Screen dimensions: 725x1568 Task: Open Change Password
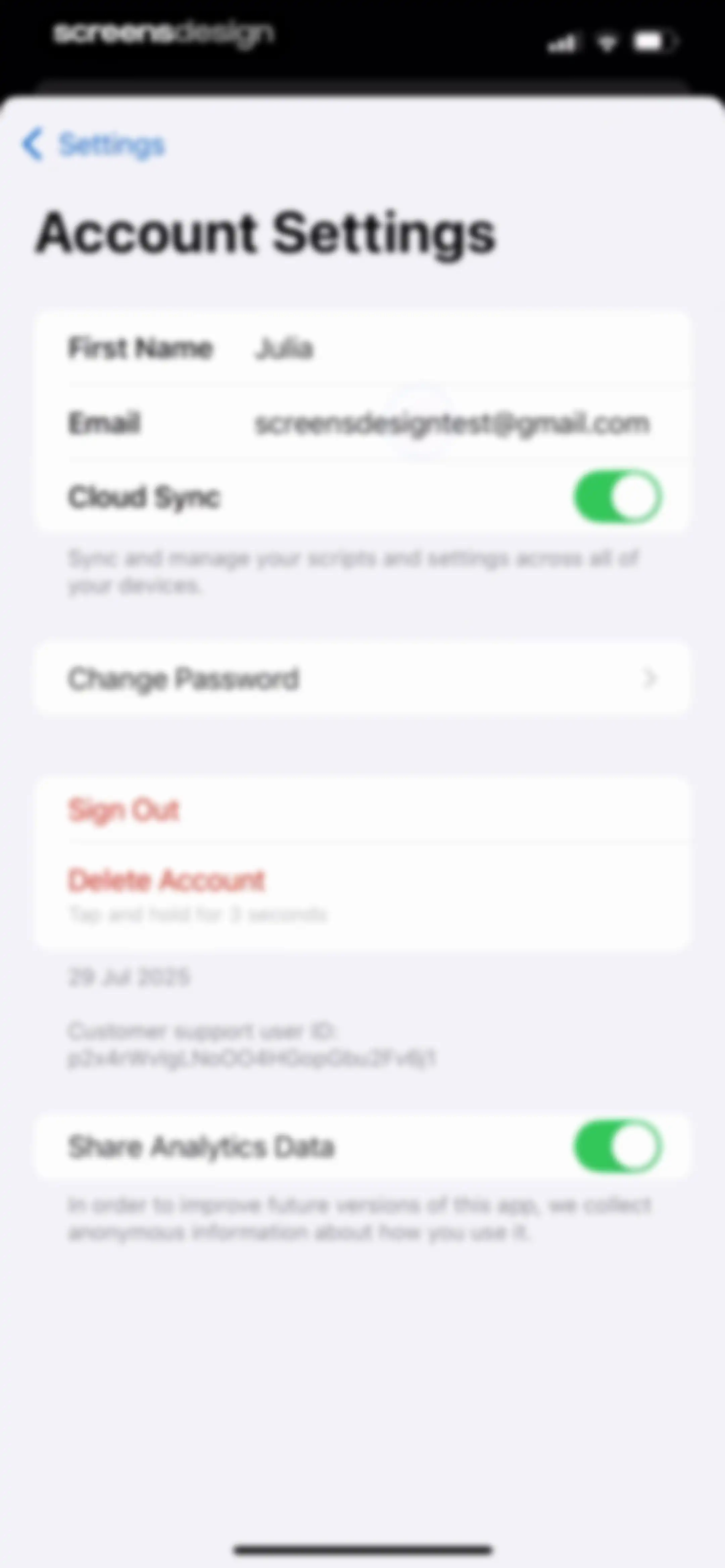click(x=361, y=679)
